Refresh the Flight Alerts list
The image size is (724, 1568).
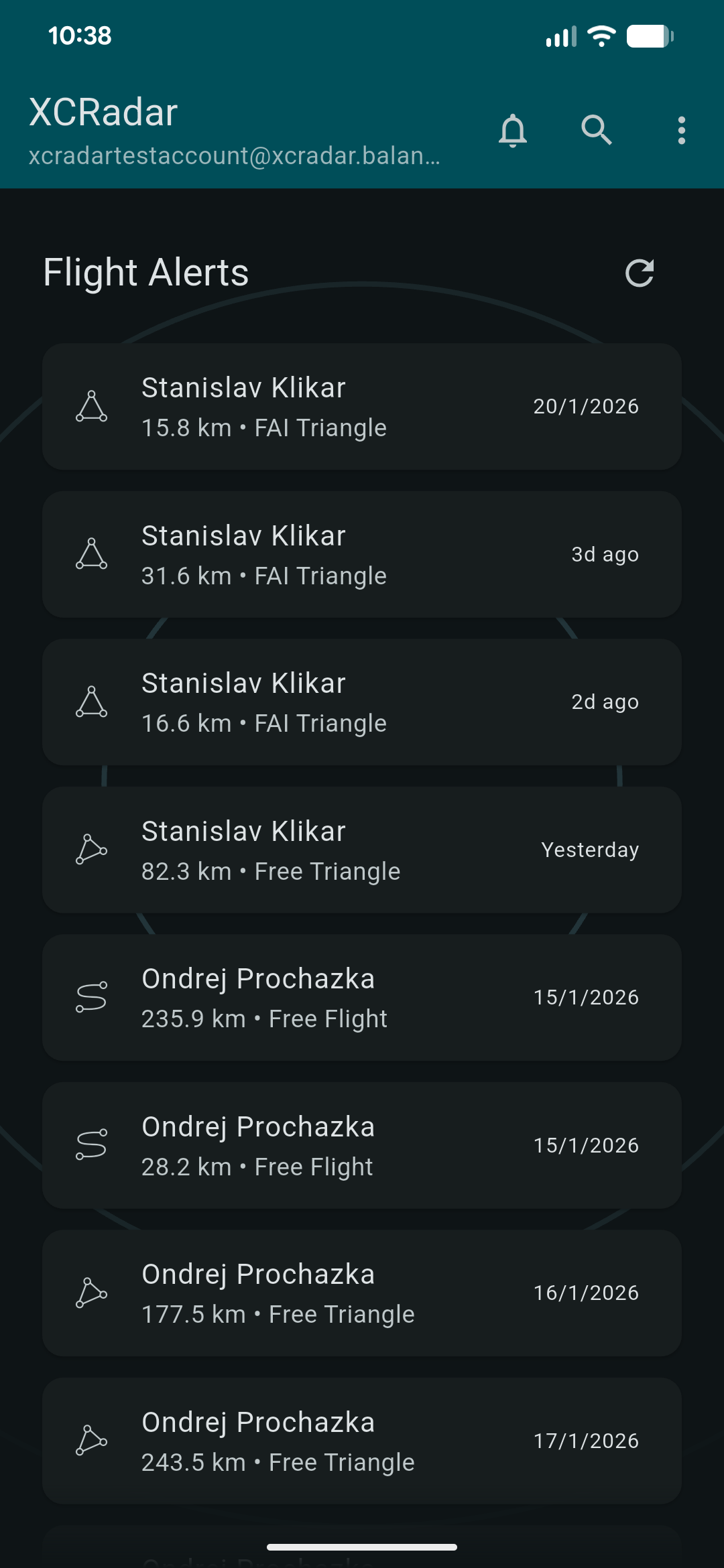click(x=639, y=272)
